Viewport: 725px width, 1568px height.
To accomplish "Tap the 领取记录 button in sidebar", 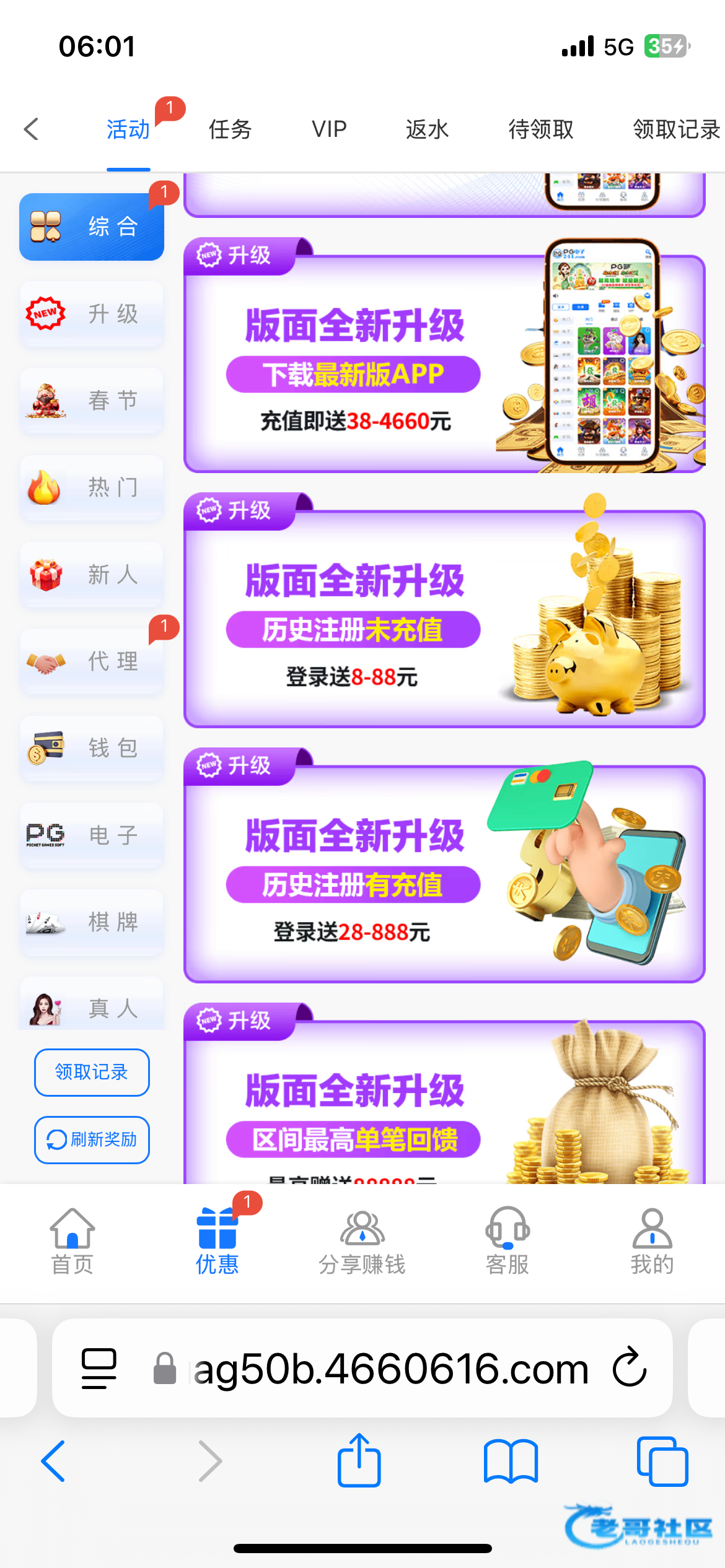I will tap(92, 1072).
